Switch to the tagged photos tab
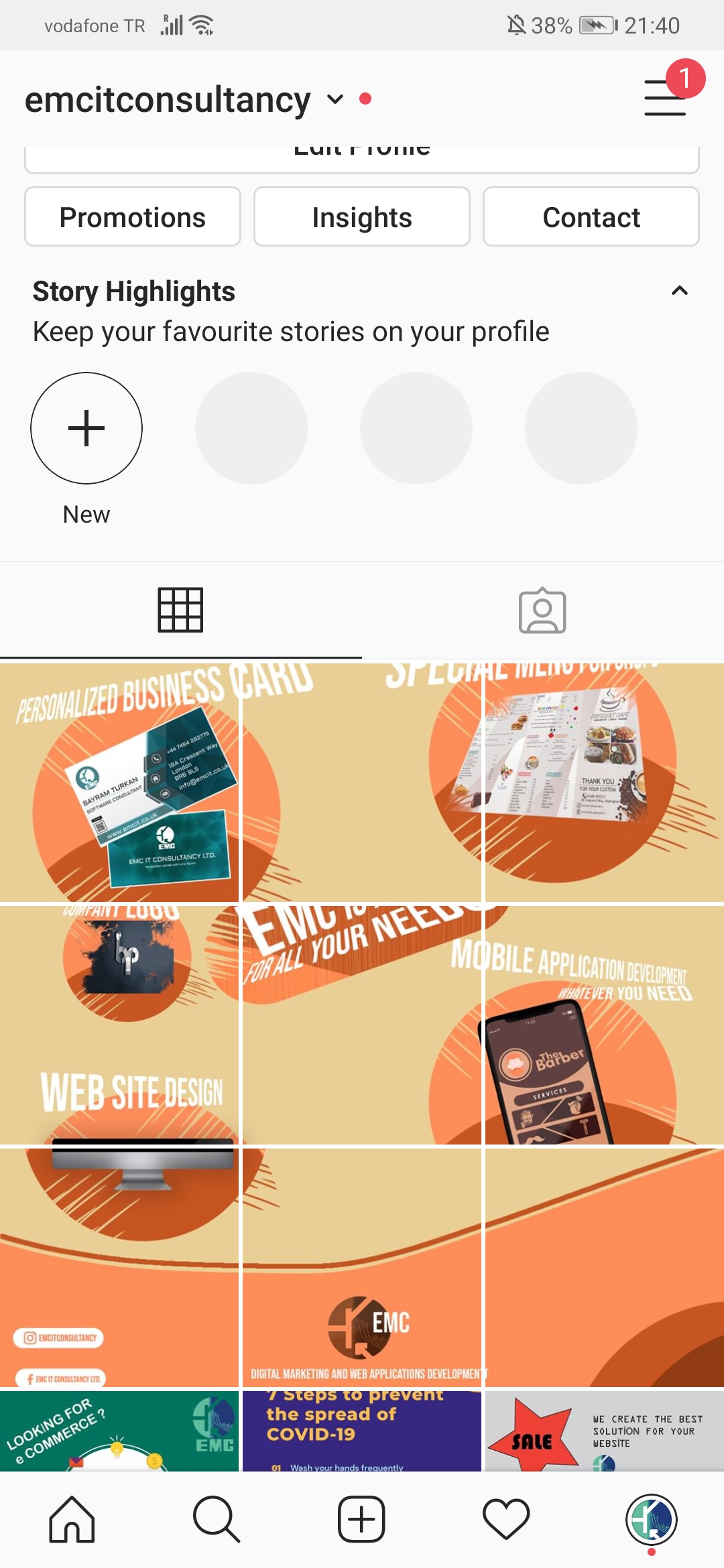The image size is (724, 1568). tap(542, 610)
